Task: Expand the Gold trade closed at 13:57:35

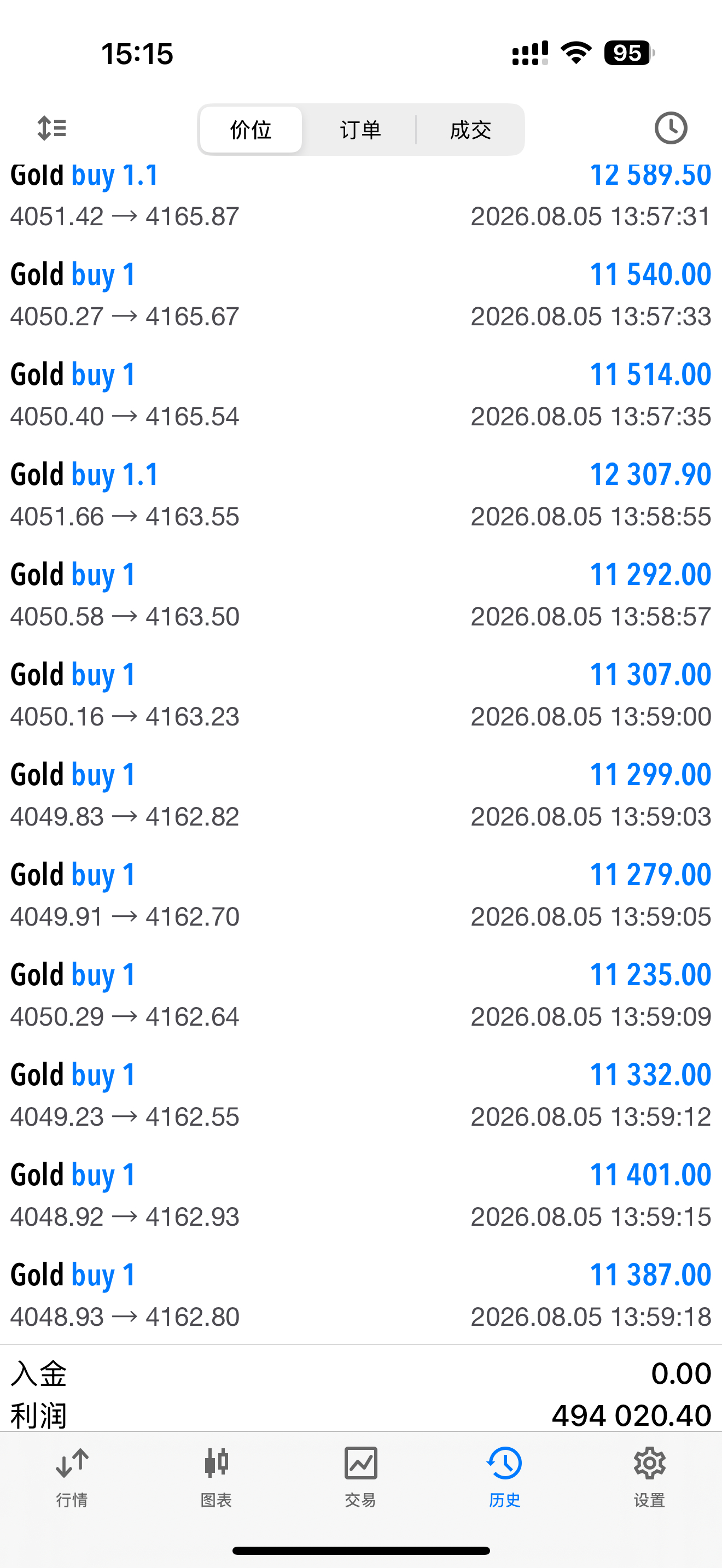Action: point(361,394)
